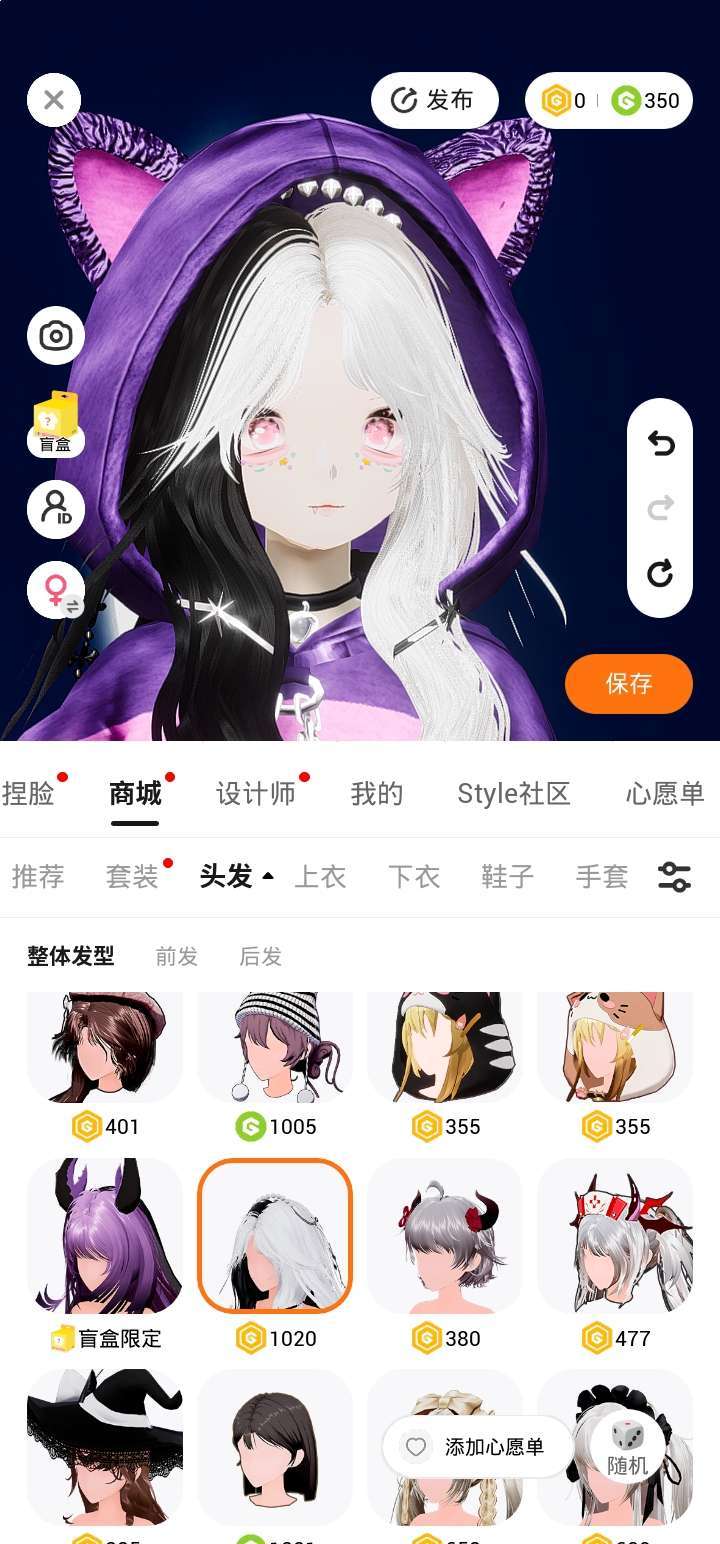
Task: Open the filter settings icon
Action: 674,877
